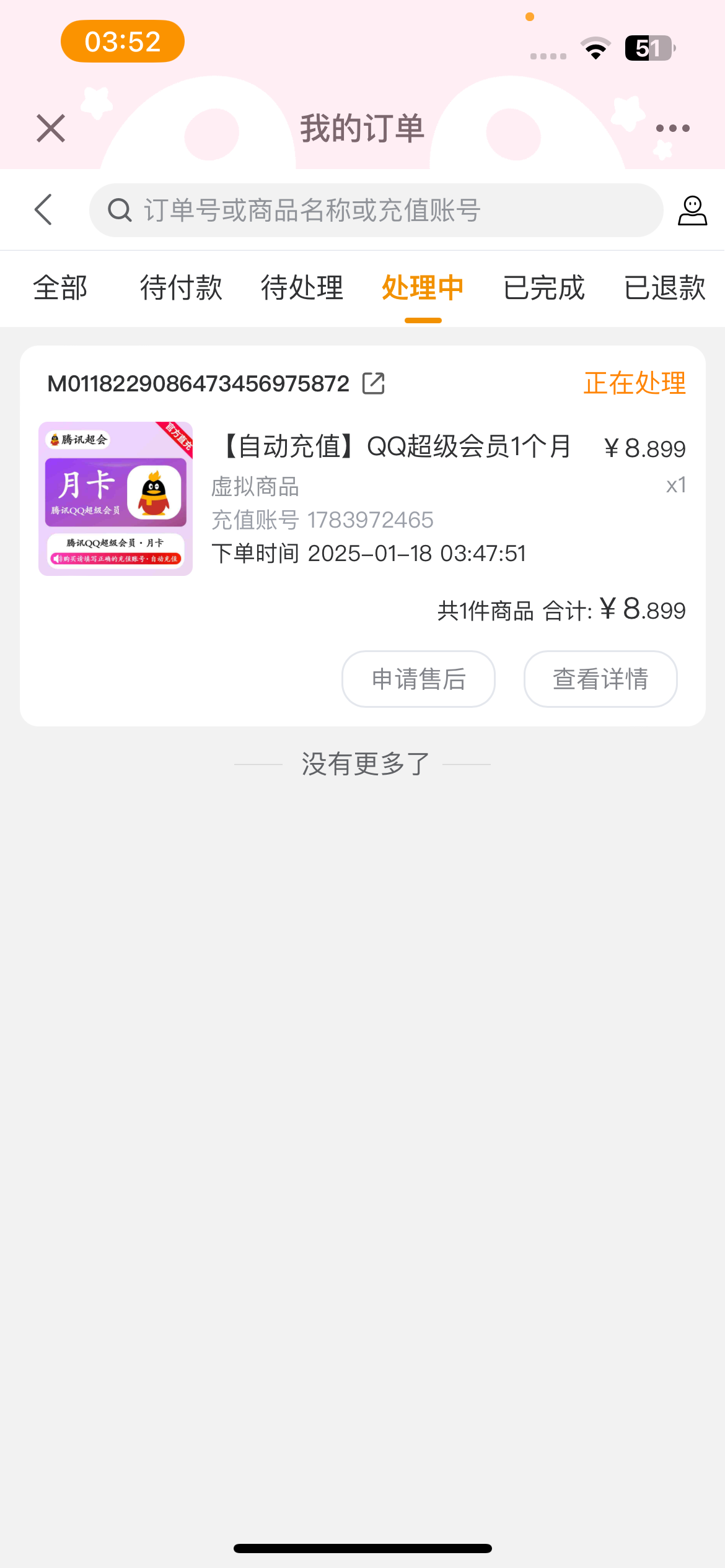This screenshot has width=725, height=1568.
Task: Close the 我的订单 page
Action: tap(51, 128)
